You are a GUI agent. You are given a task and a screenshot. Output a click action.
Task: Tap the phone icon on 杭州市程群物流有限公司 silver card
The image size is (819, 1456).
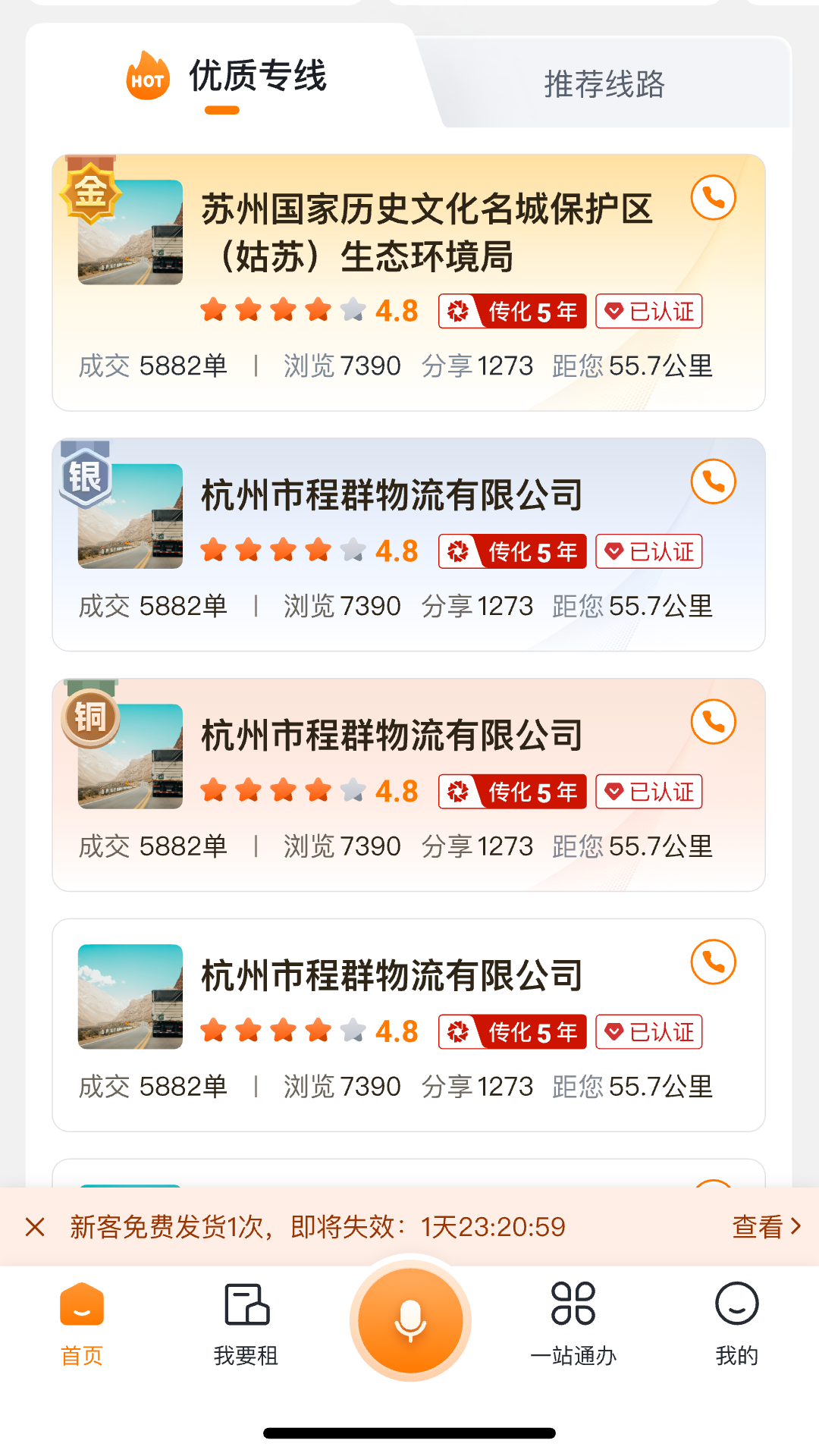tap(712, 481)
